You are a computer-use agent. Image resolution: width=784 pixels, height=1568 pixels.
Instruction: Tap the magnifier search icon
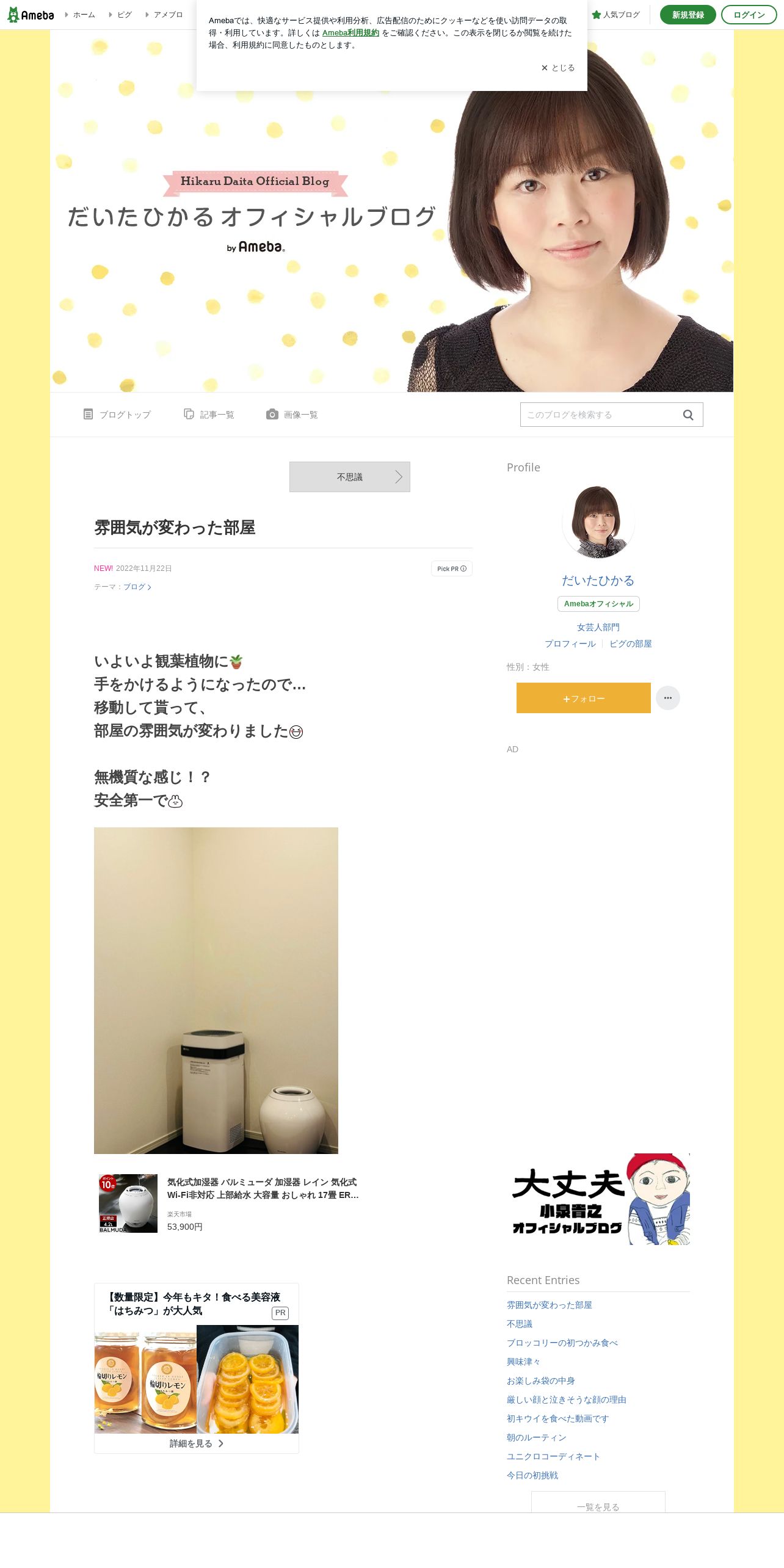pos(688,415)
